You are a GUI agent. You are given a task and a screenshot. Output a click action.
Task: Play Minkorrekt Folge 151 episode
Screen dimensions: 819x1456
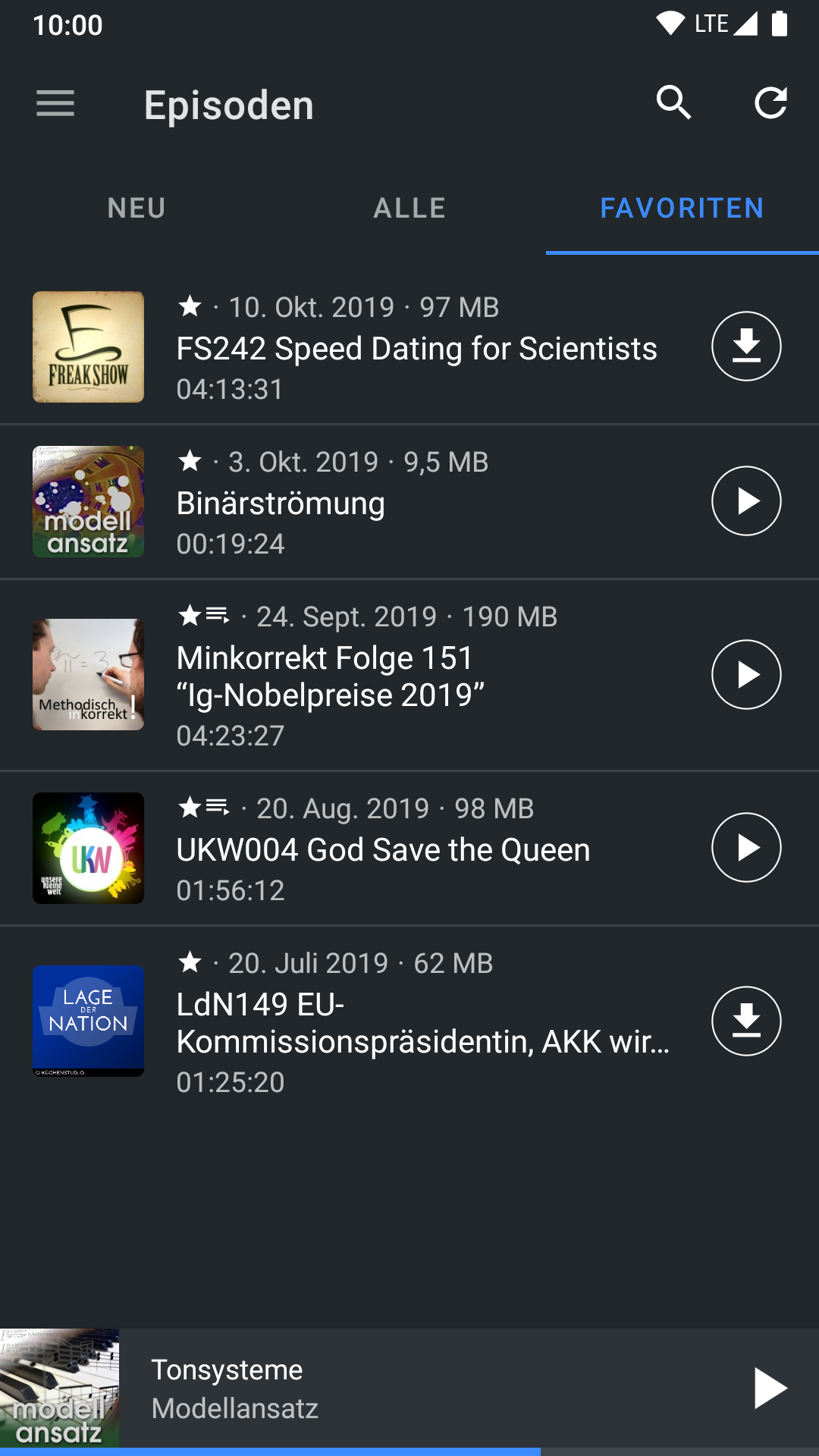(746, 675)
